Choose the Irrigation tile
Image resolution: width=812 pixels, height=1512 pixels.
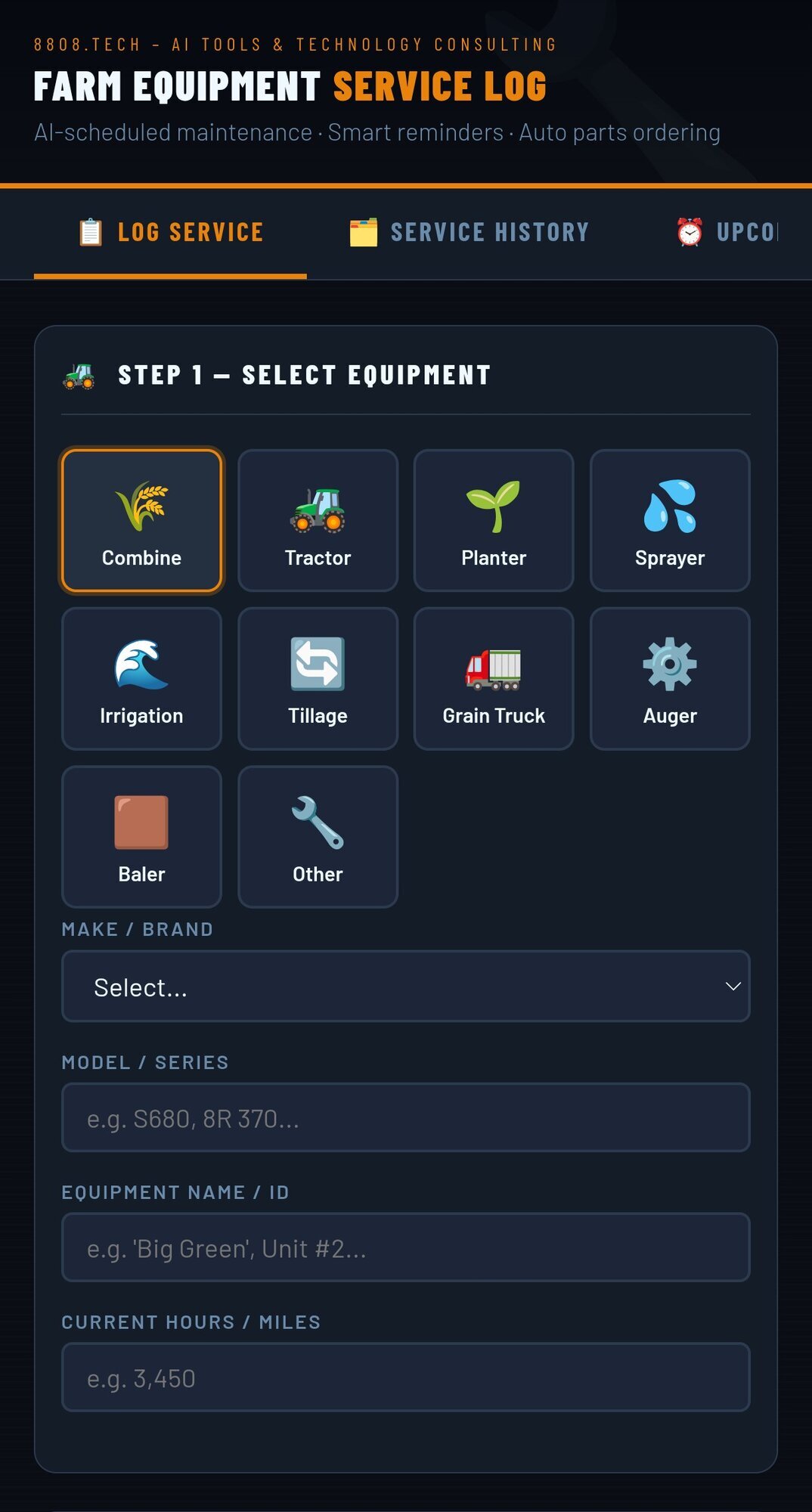tap(142, 679)
